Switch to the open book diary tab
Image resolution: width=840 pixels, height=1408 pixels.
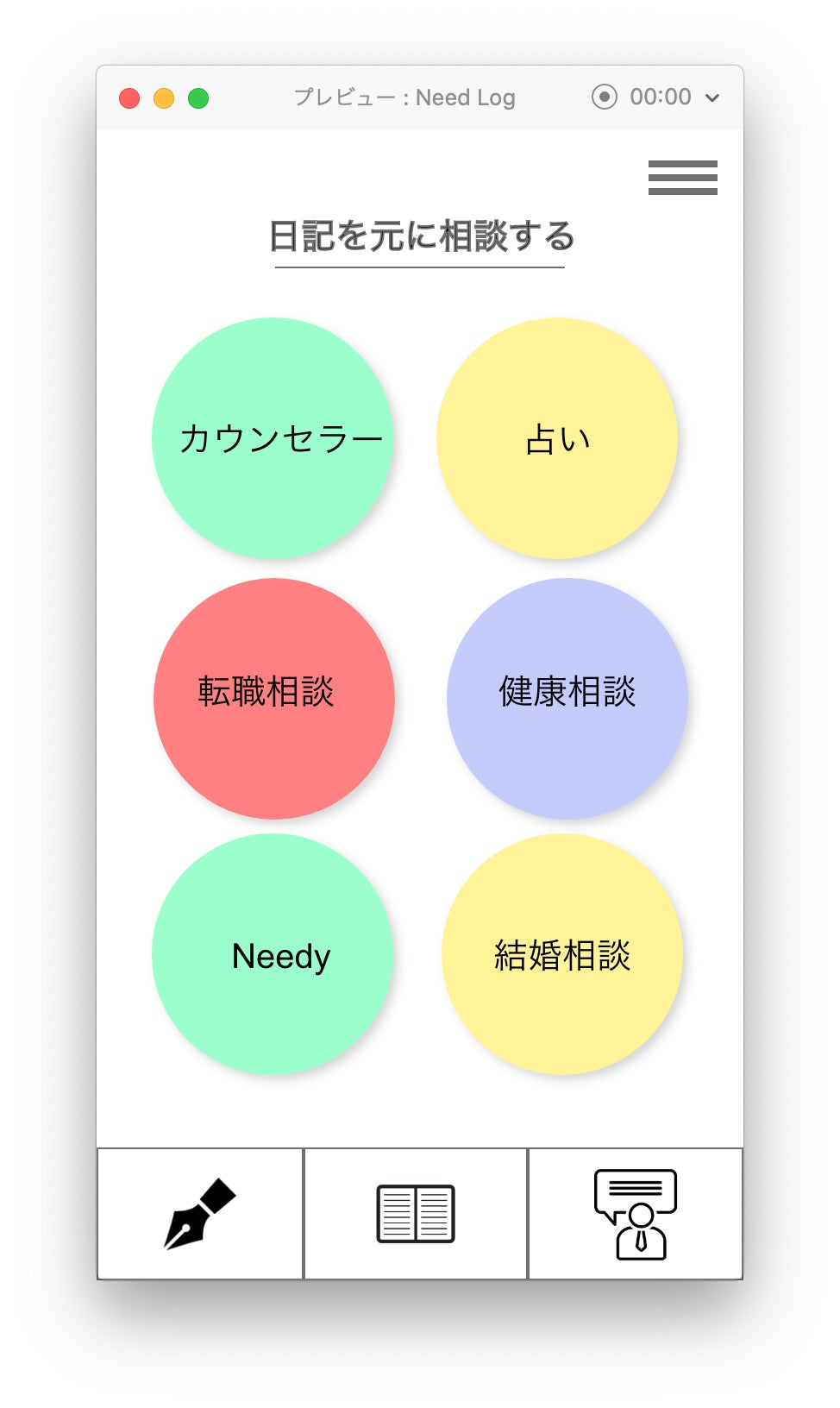pyautogui.click(x=416, y=1213)
